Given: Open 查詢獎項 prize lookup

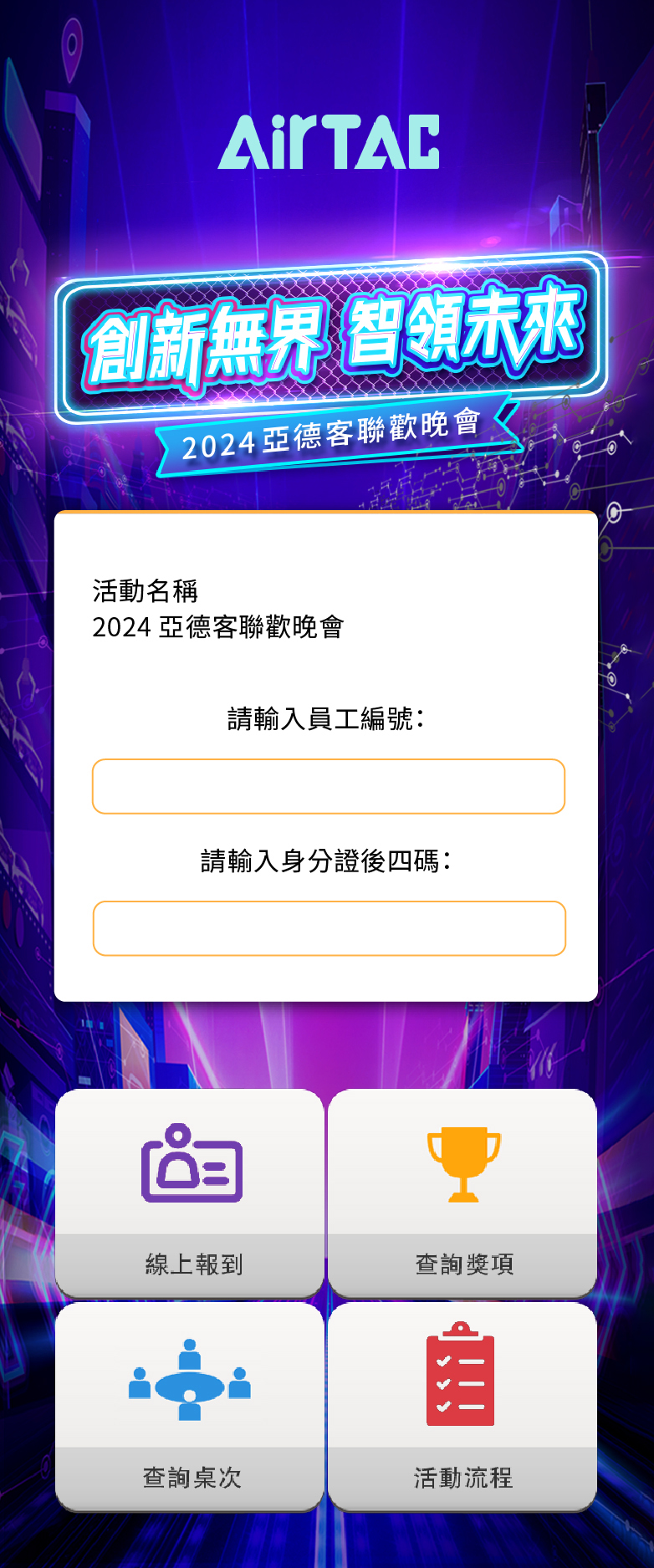Looking at the screenshot, I should [x=462, y=1193].
